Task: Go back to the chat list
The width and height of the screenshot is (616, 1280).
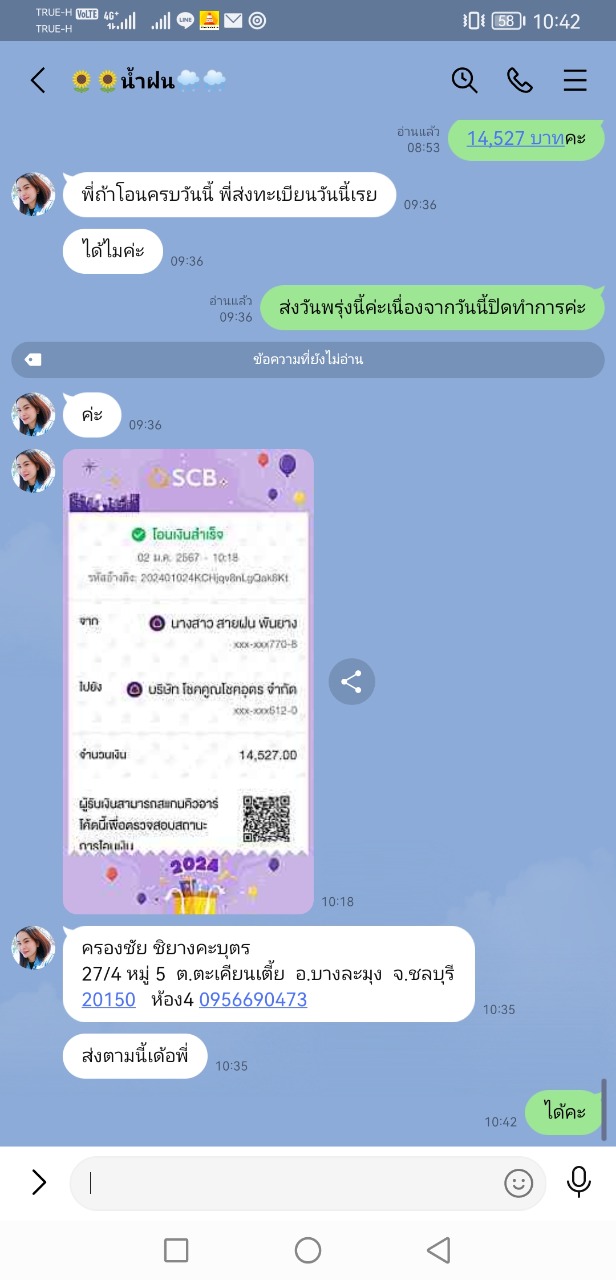Action: pos(38,81)
